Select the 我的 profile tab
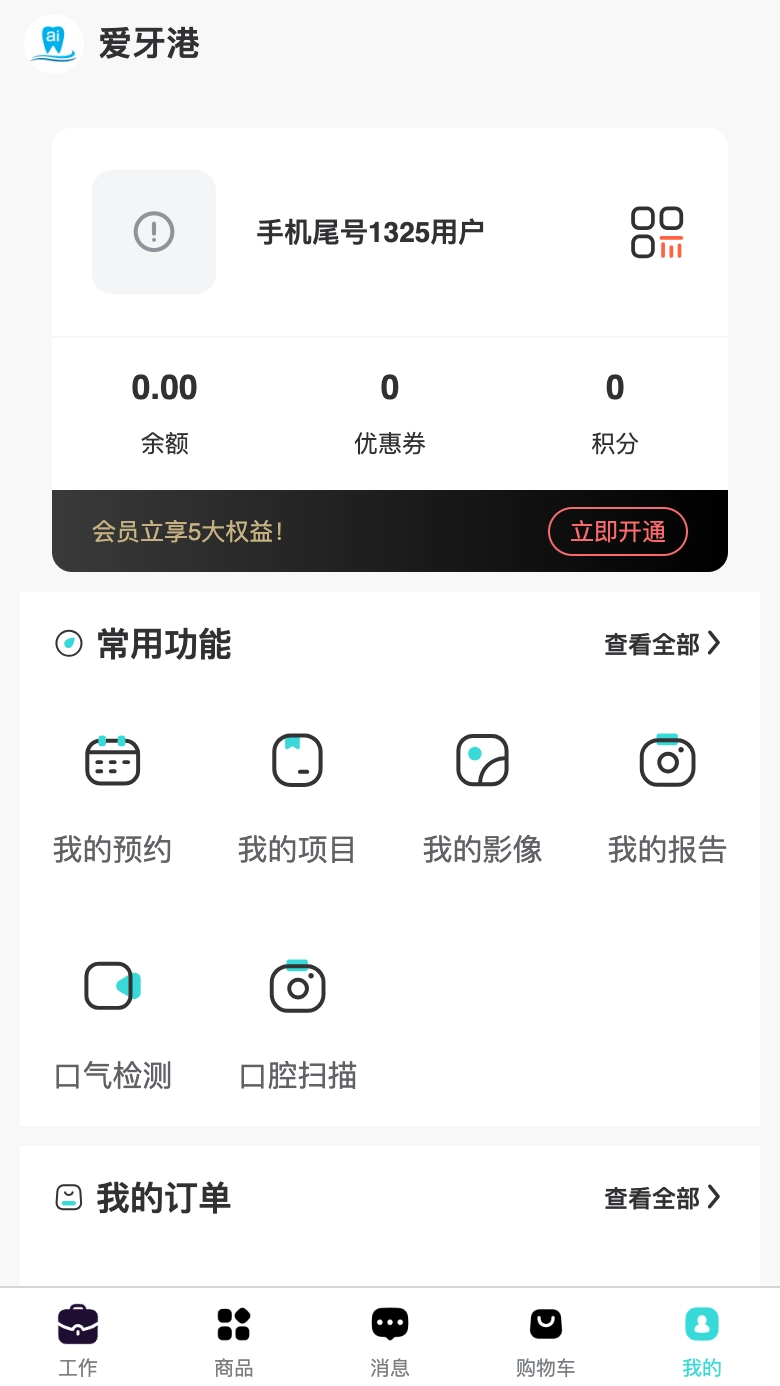 click(701, 1340)
